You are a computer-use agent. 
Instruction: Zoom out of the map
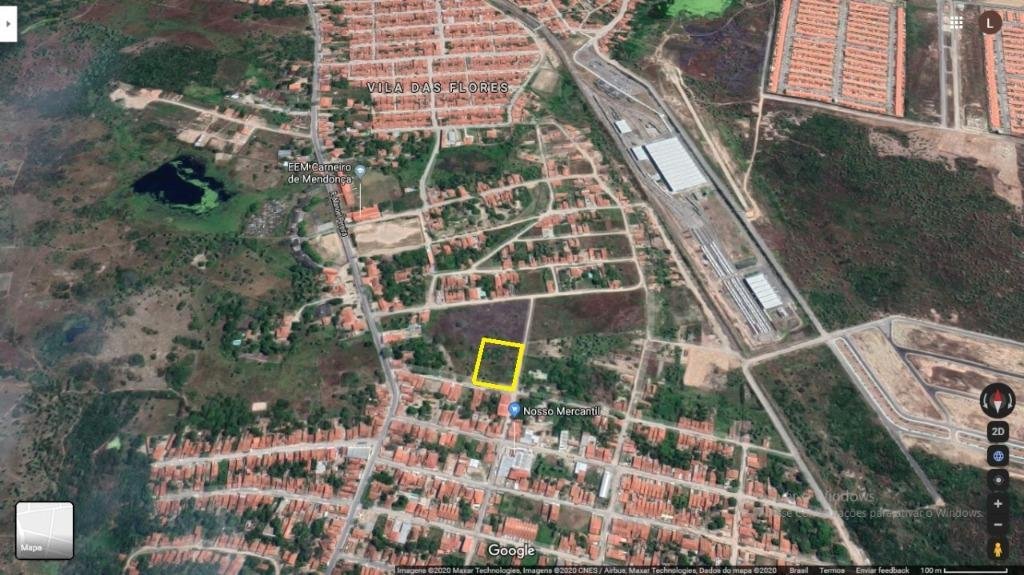[x=997, y=525]
